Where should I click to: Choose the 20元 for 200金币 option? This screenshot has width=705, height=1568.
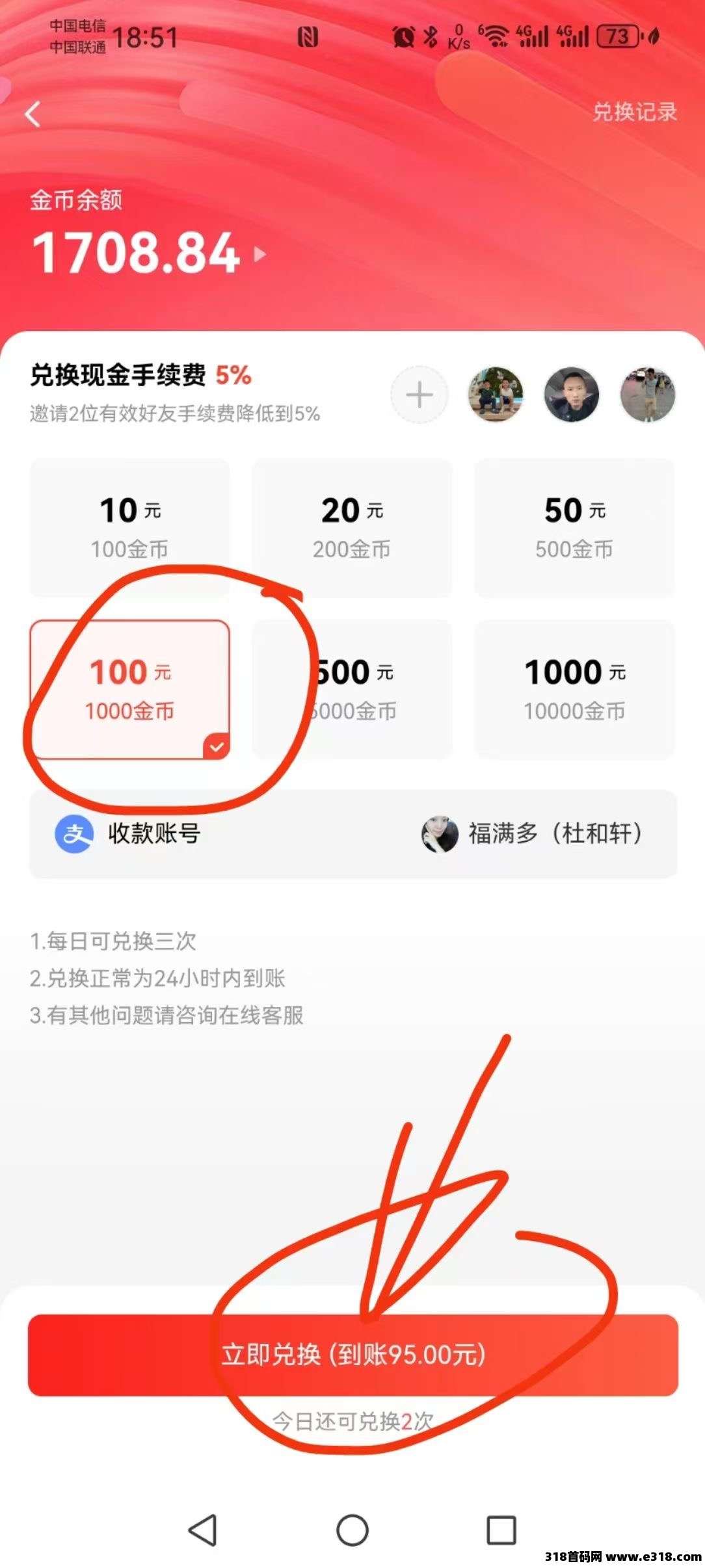click(352, 527)
